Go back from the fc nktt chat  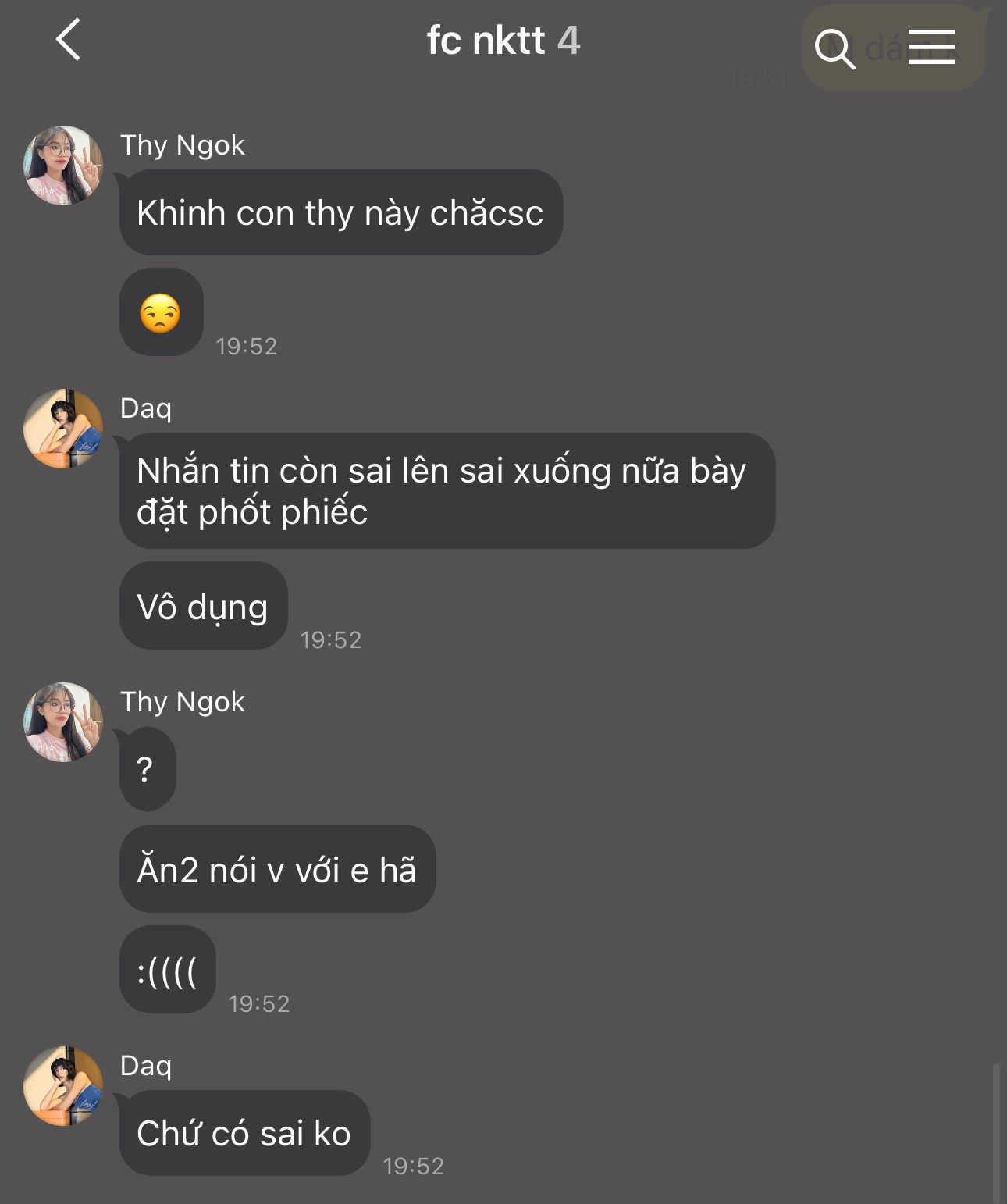(69, 41)
